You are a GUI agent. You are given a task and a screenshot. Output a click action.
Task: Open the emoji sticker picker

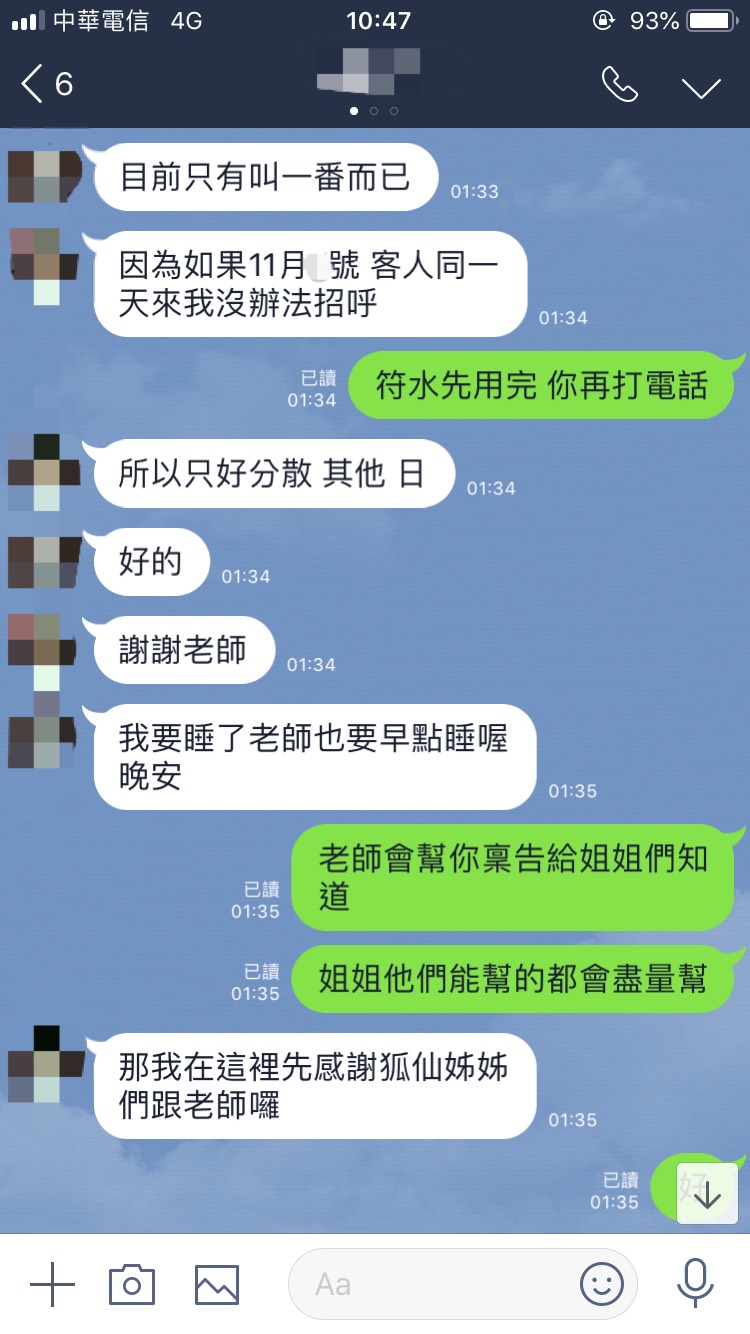tap(602, 1284)
